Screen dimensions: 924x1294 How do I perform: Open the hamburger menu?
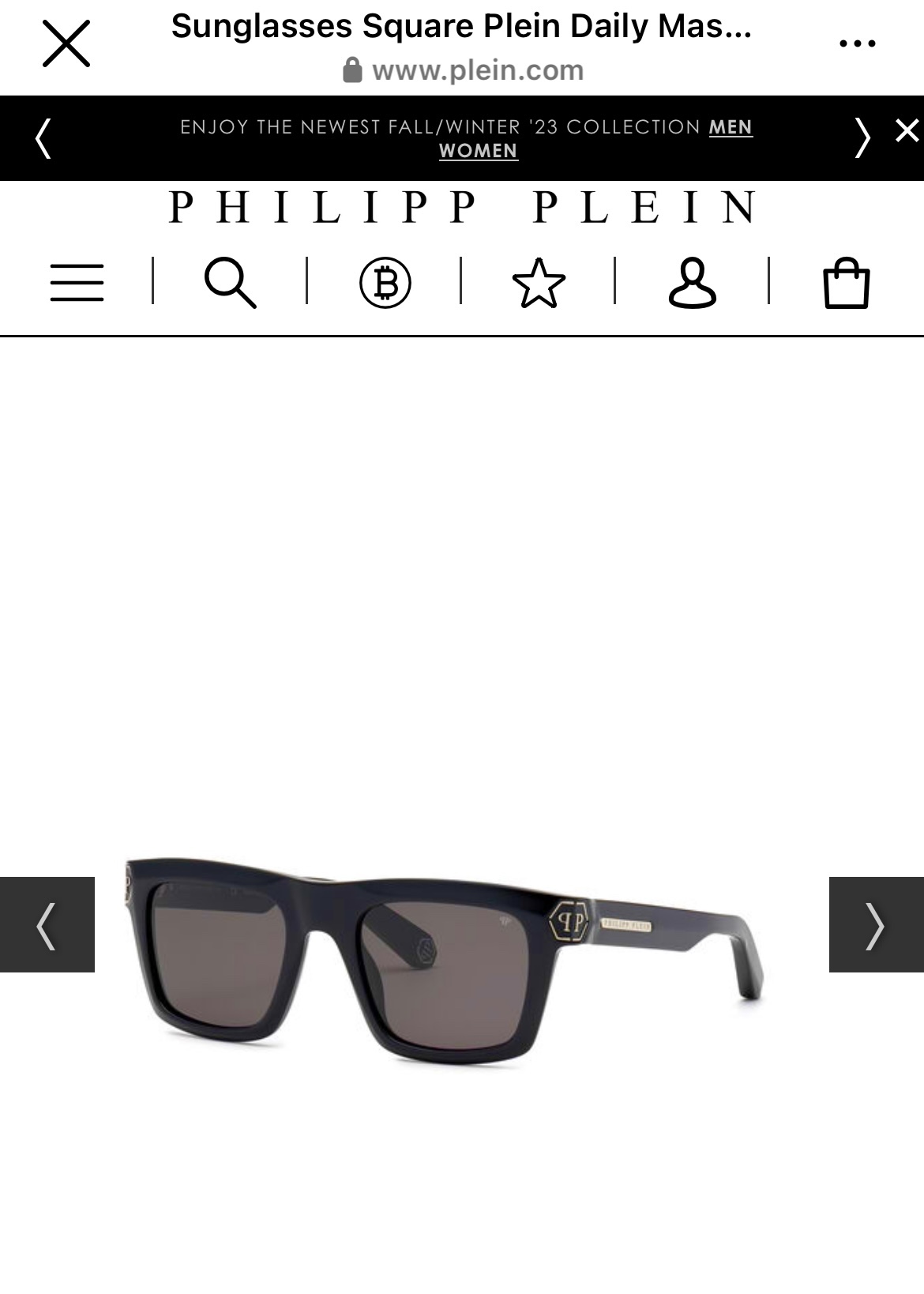tap(77, 282)
